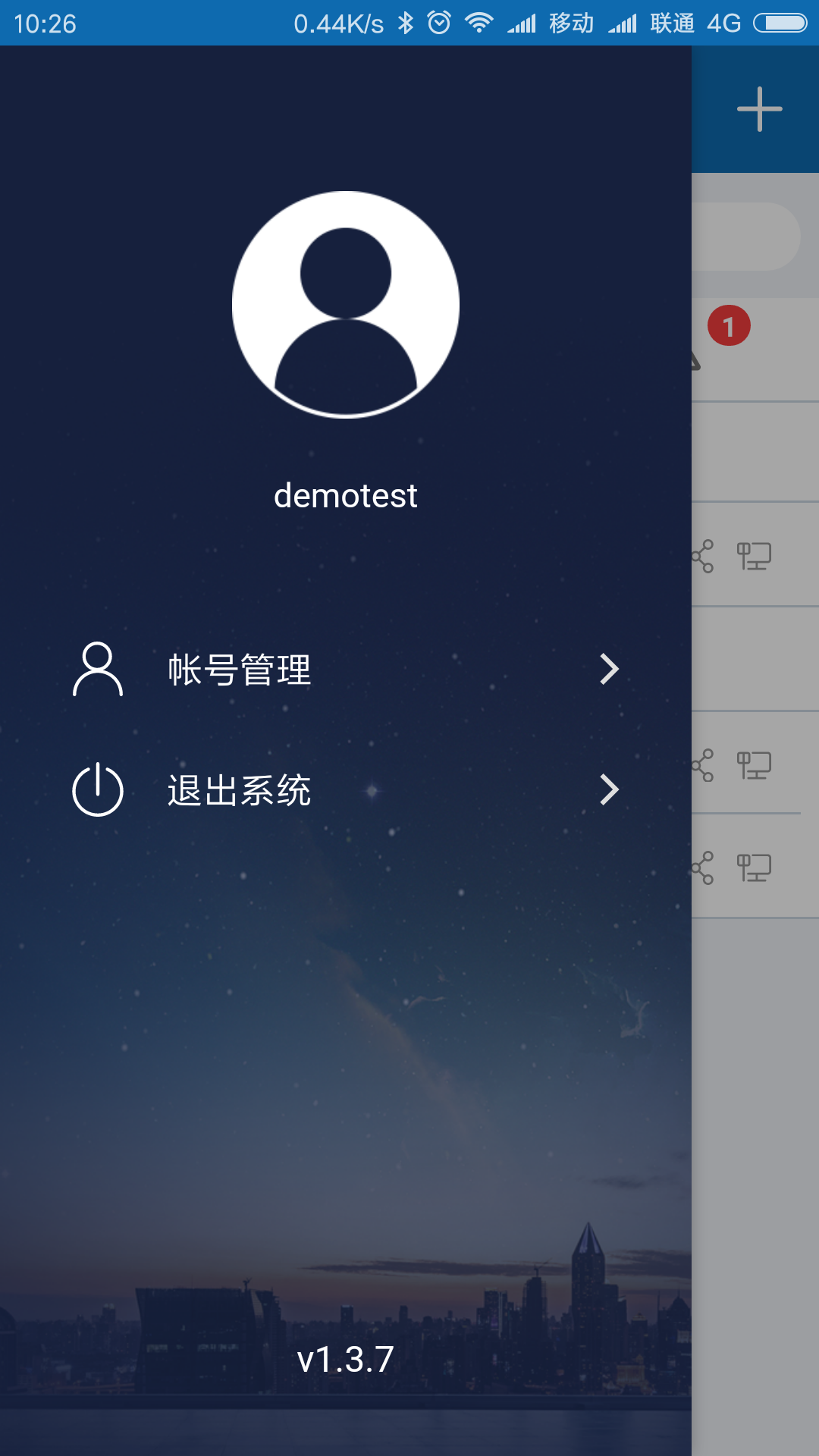The height and width of the screenshot is (1456, 819).
Task: Tap the Bluetooth icon in status bar
Action: (x=407, y=21)
